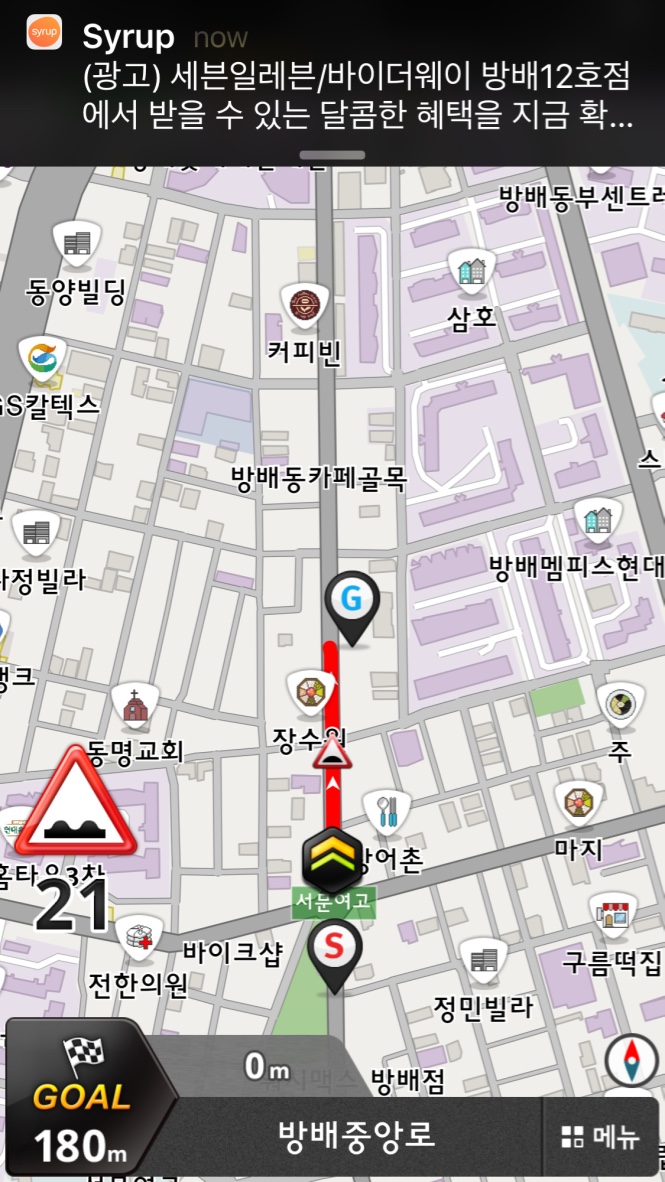Screen dimensions: 665x1182
Task: Select the G goal marker on map
Action: (x=352, y=600)
